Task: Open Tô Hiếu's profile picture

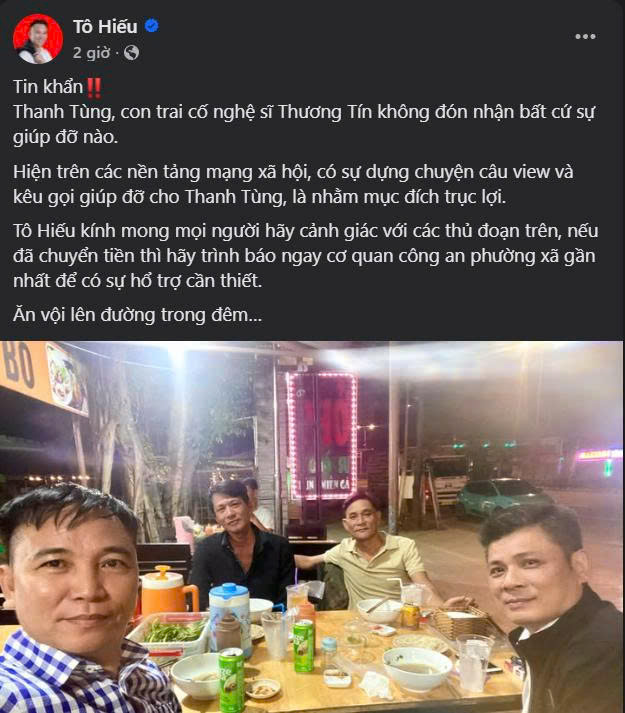Action: tap(37, 38)
